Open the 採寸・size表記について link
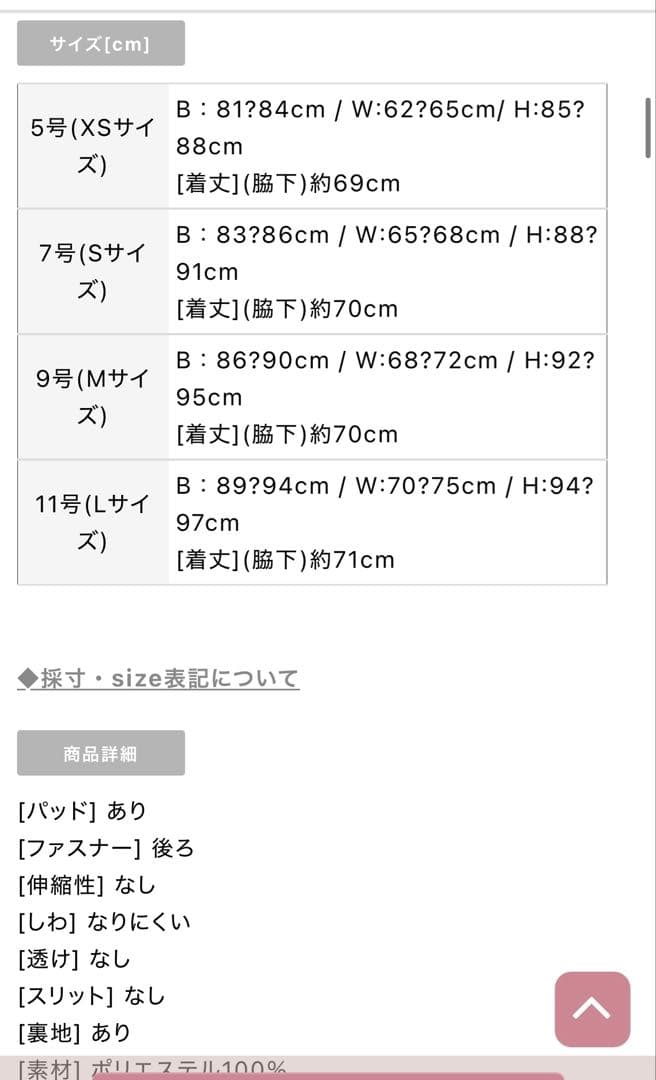 tap(159, 679)
